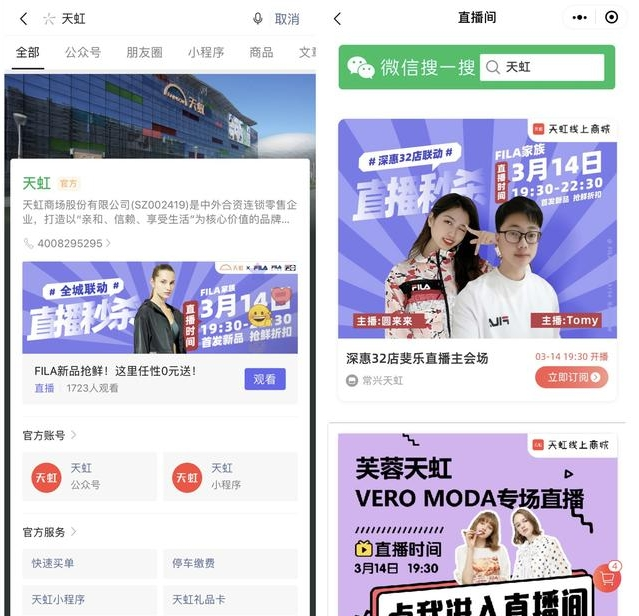
Task: Go back from the 天虹 search page
Action: [24, 19]
